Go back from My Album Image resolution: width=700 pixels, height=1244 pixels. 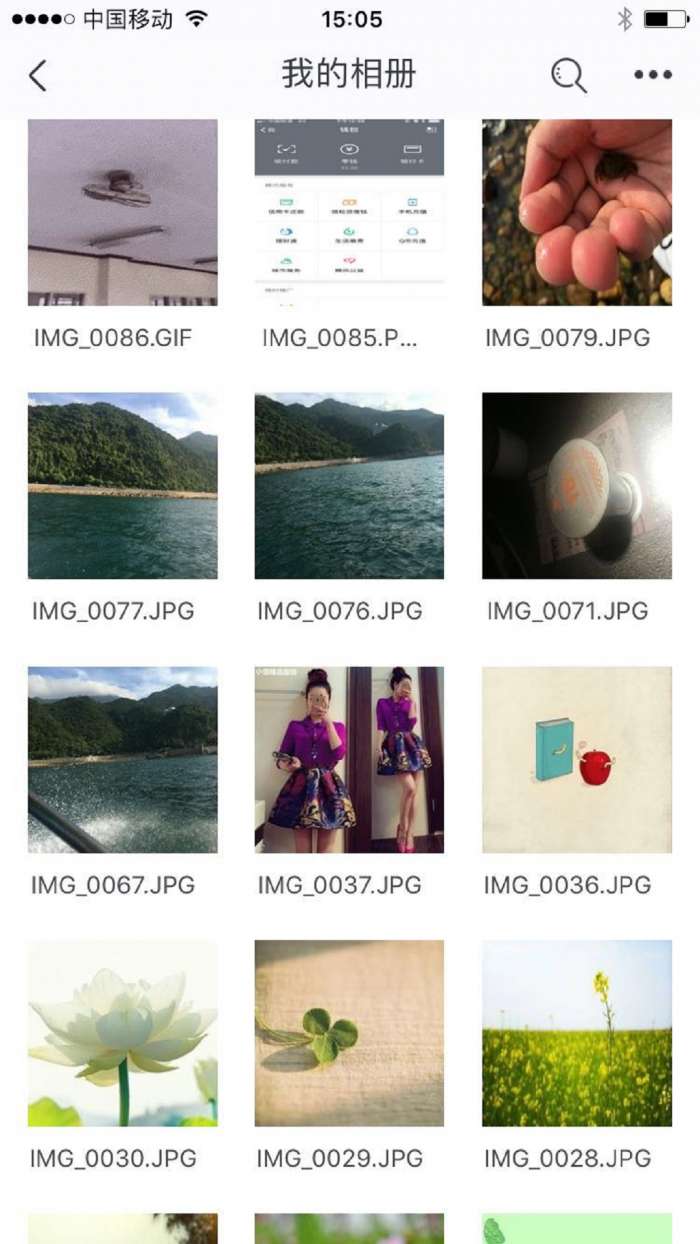pyautogui.click(x=38, y=75)
